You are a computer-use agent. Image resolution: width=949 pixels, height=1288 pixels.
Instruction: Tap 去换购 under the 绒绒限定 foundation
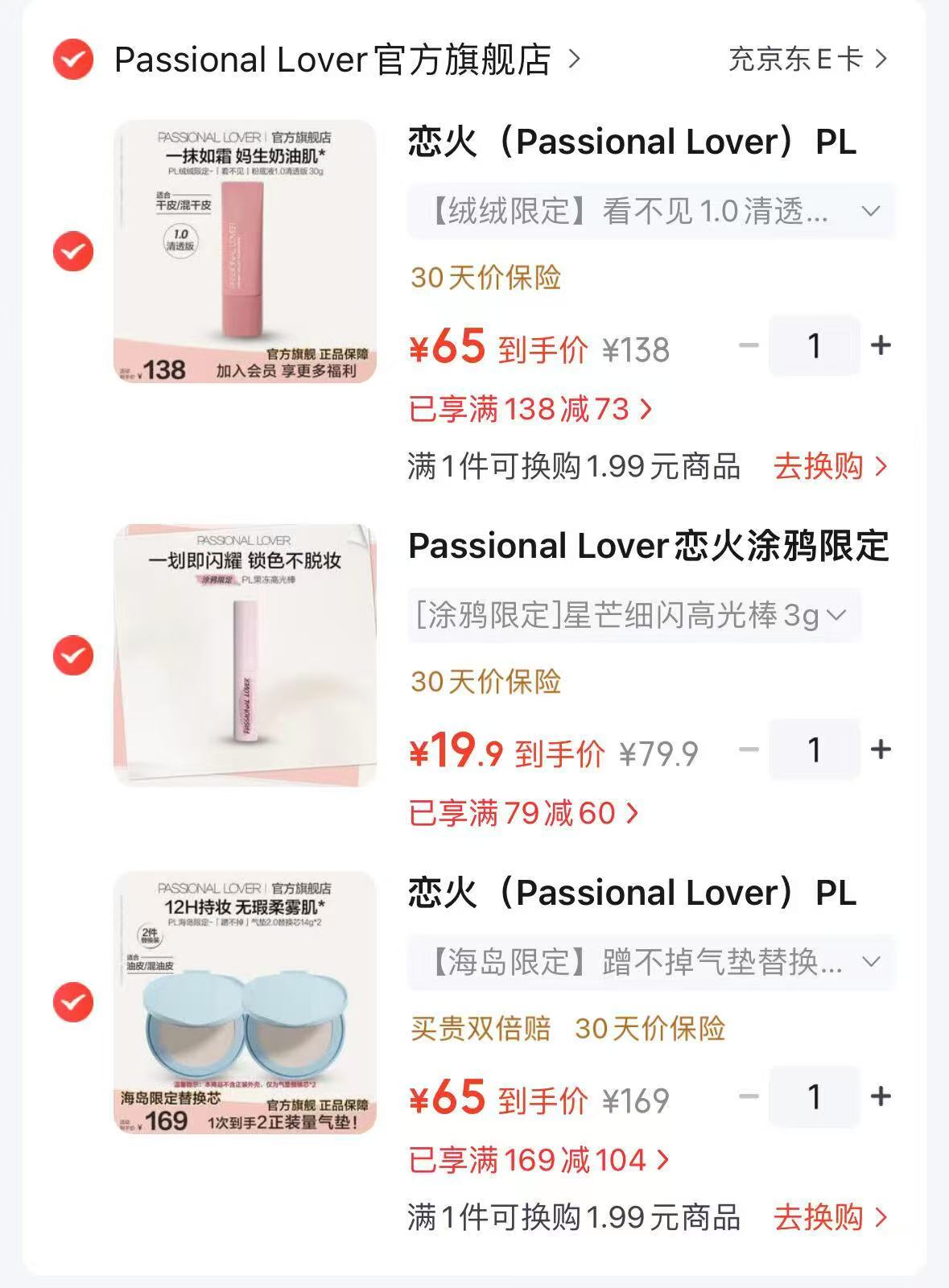coord(831,466)
